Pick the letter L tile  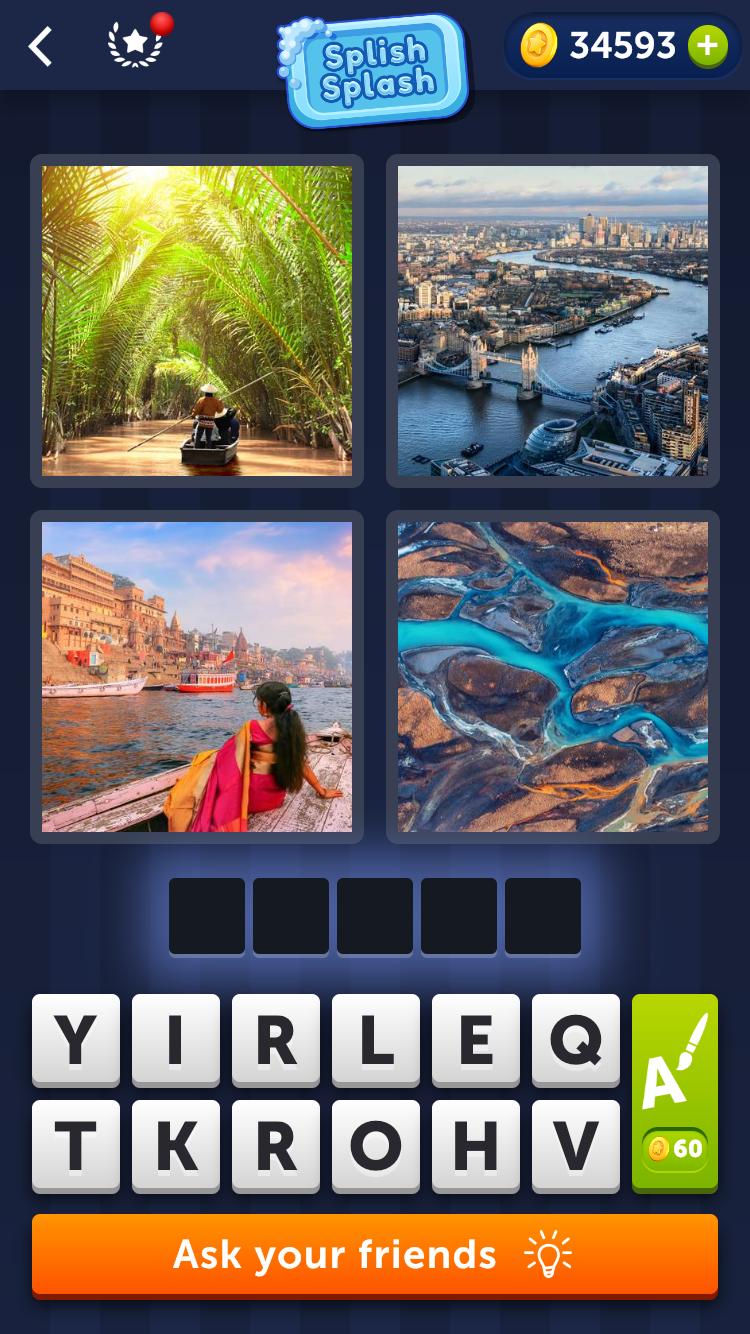(376, 1040)
